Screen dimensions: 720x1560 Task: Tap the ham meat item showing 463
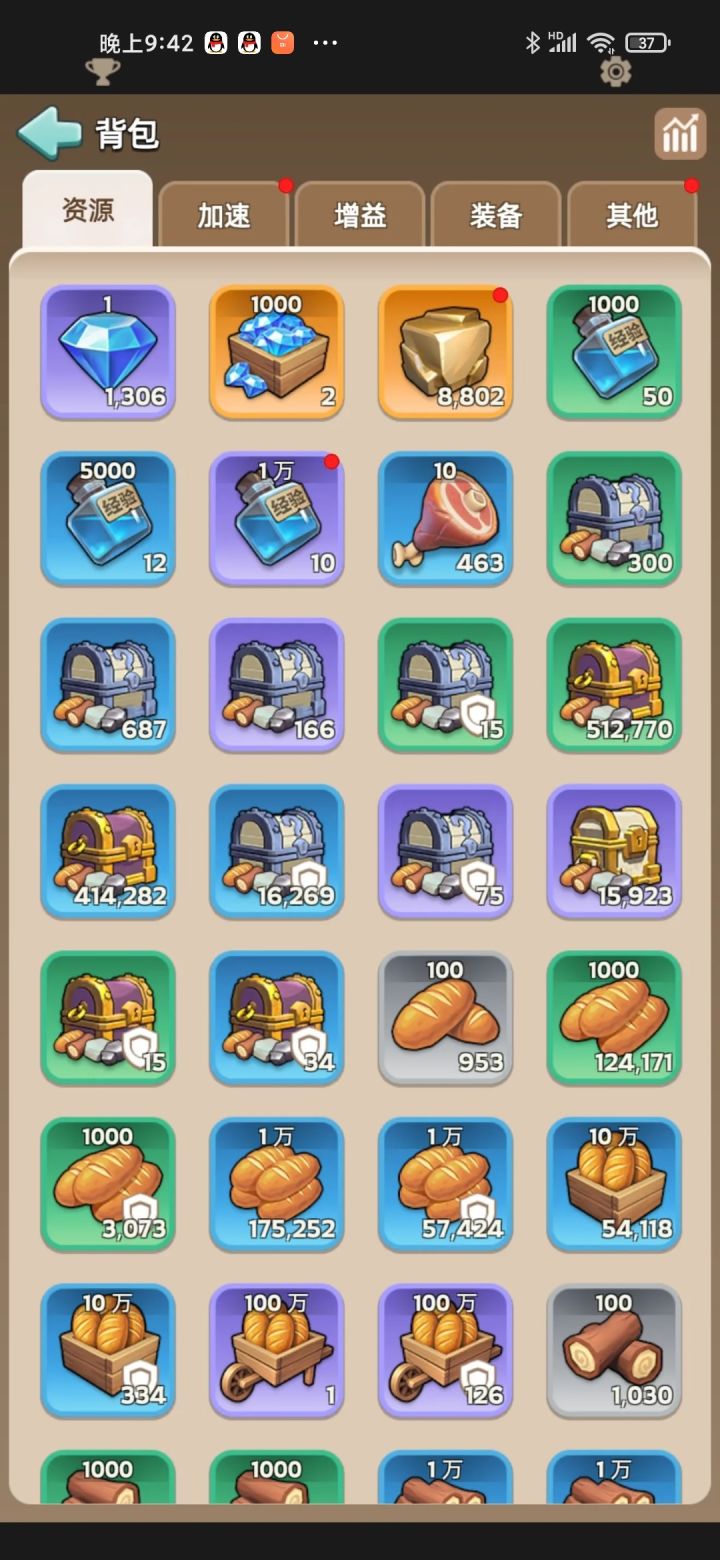coord(445,518)
